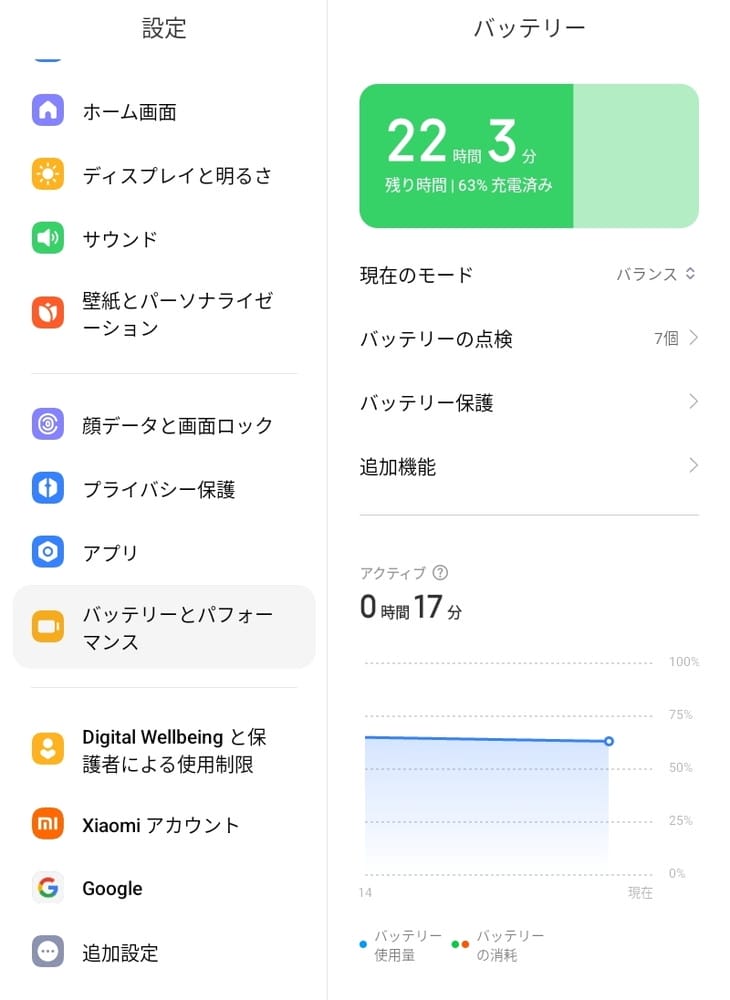Open アプリ settings
Viewport: 730px width, 1000px height.
pyautogui.click(x=110, y=553)
